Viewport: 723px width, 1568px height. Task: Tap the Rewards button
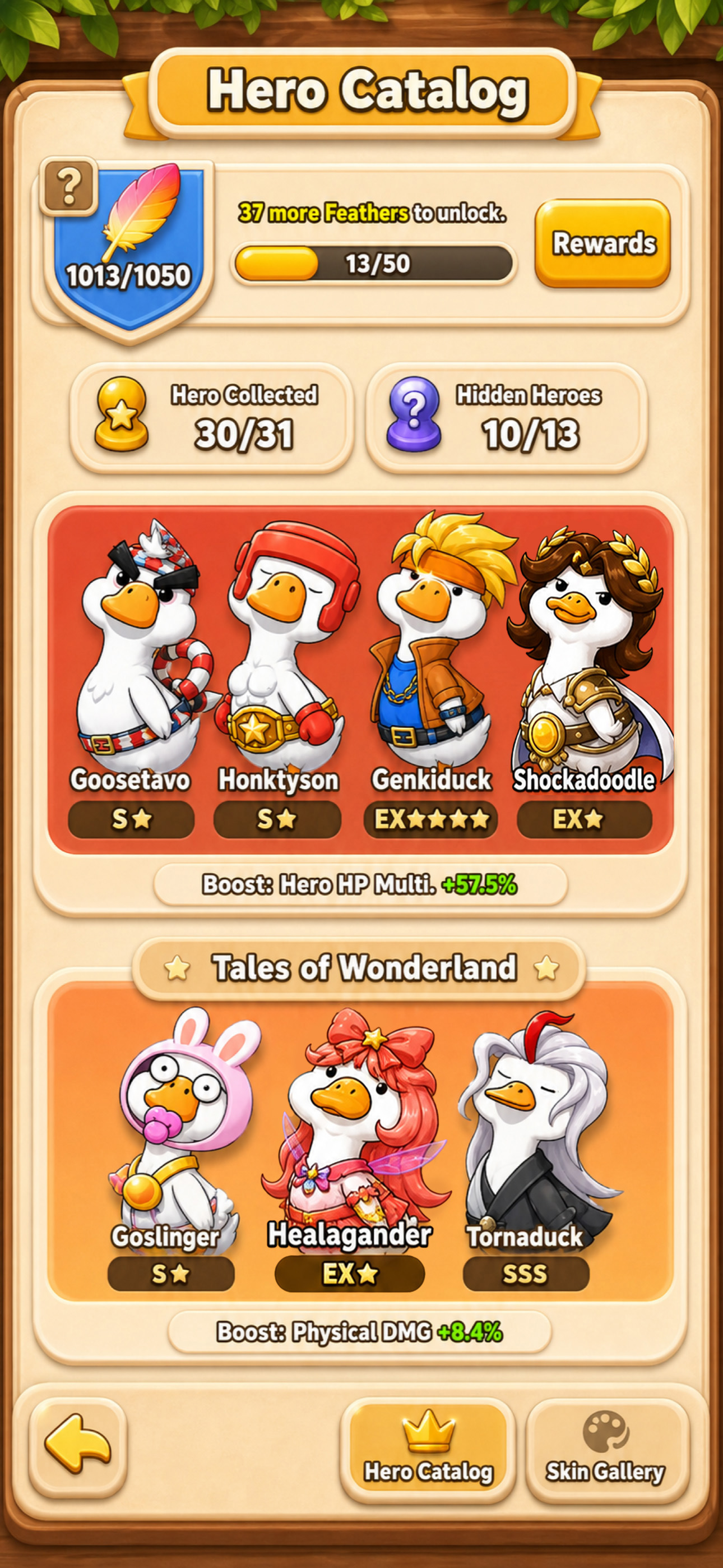coord(602,243)
